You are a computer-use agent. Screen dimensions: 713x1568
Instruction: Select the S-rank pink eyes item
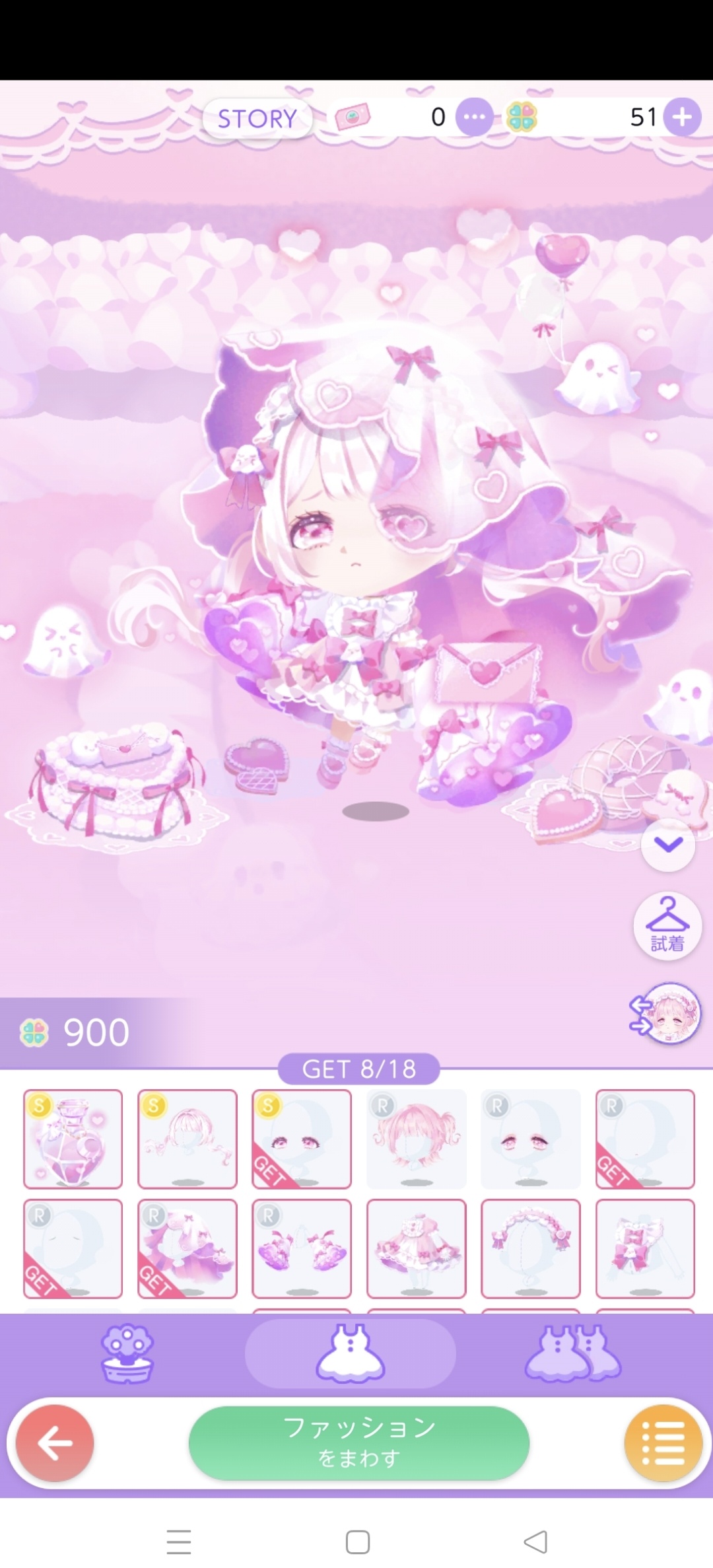[x=302, y=1139]
